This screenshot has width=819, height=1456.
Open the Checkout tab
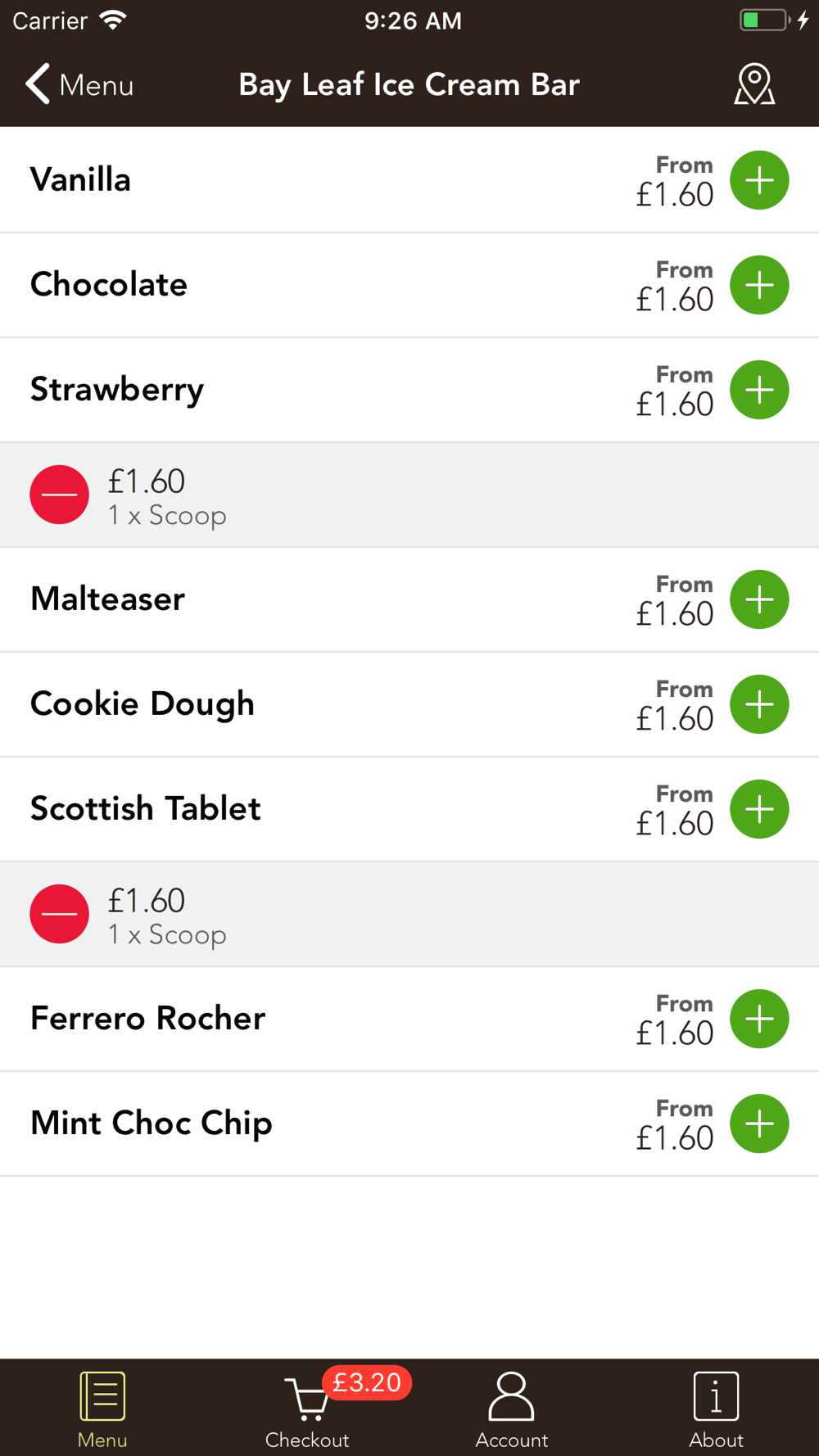(x=307, y=1409)
